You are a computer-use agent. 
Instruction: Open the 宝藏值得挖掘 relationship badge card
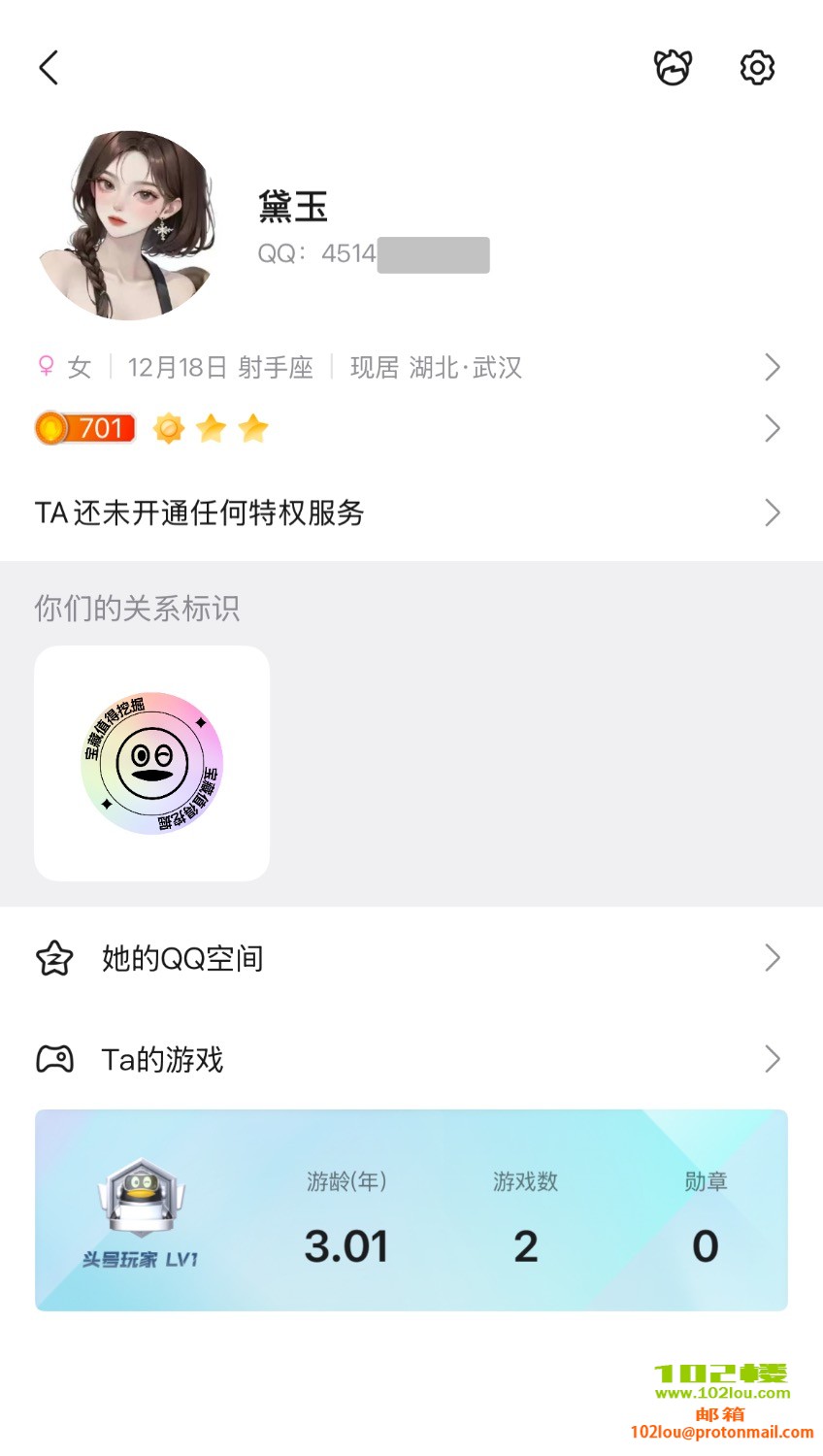click(x=152, y=764)
